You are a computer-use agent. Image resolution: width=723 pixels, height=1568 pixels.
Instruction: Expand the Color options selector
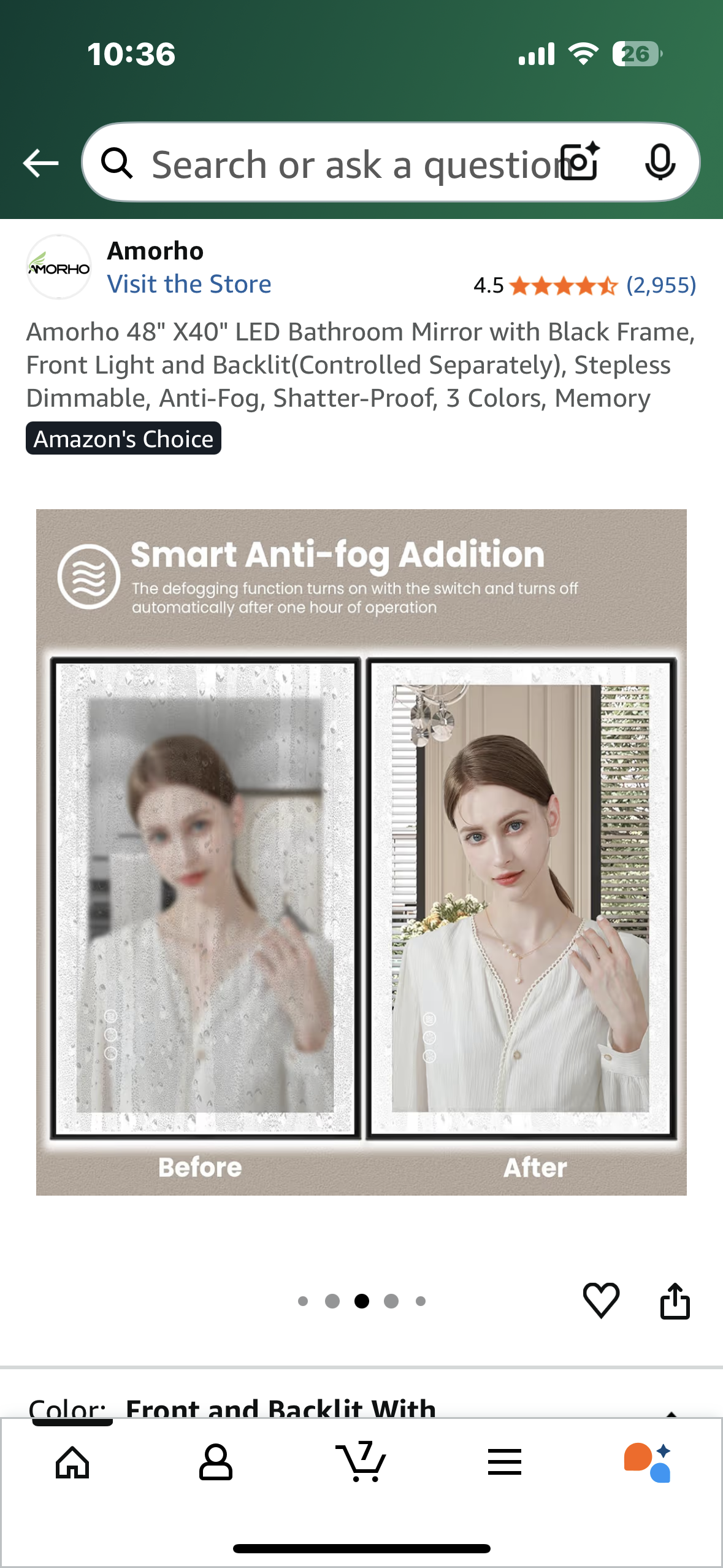point(671,1410)
